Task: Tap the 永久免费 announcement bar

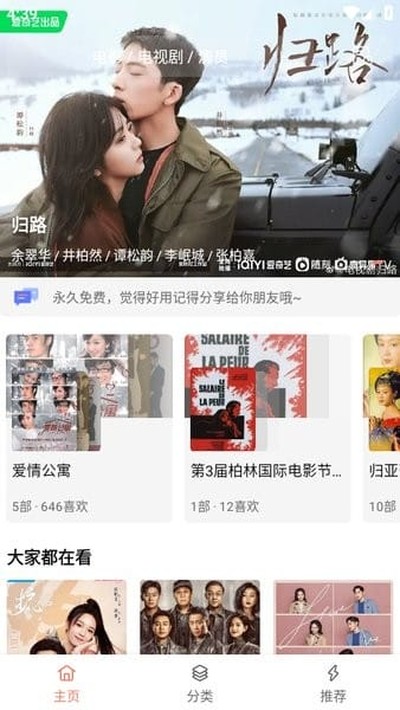Action: tap(200, 297)
